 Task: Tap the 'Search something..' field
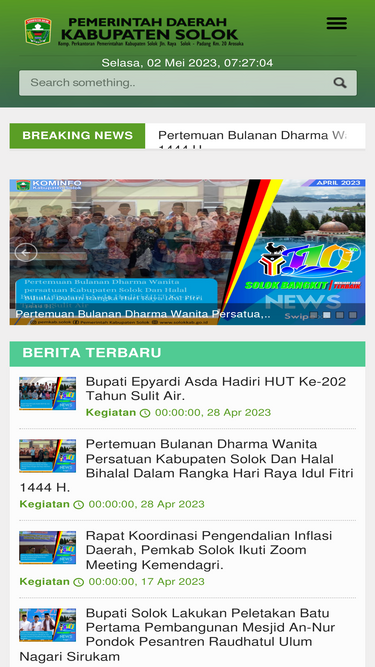pos(188,83)
